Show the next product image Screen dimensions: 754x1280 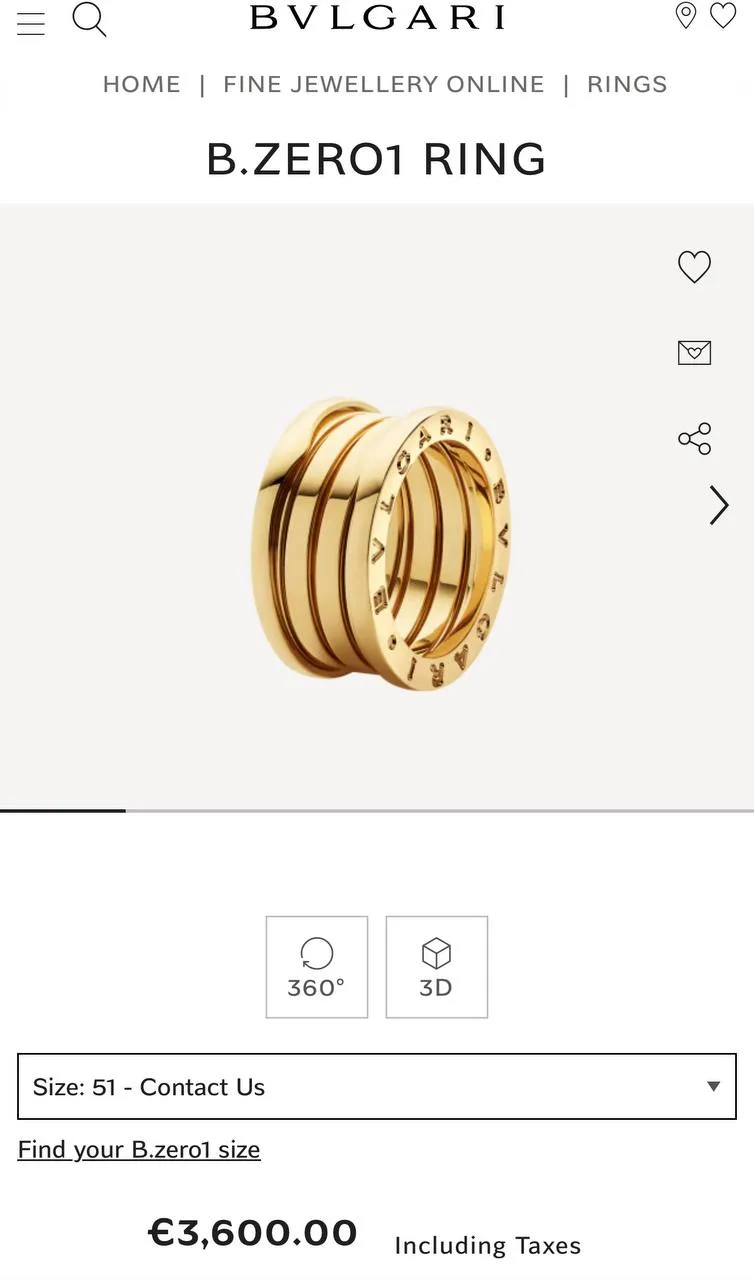(719, 506)
